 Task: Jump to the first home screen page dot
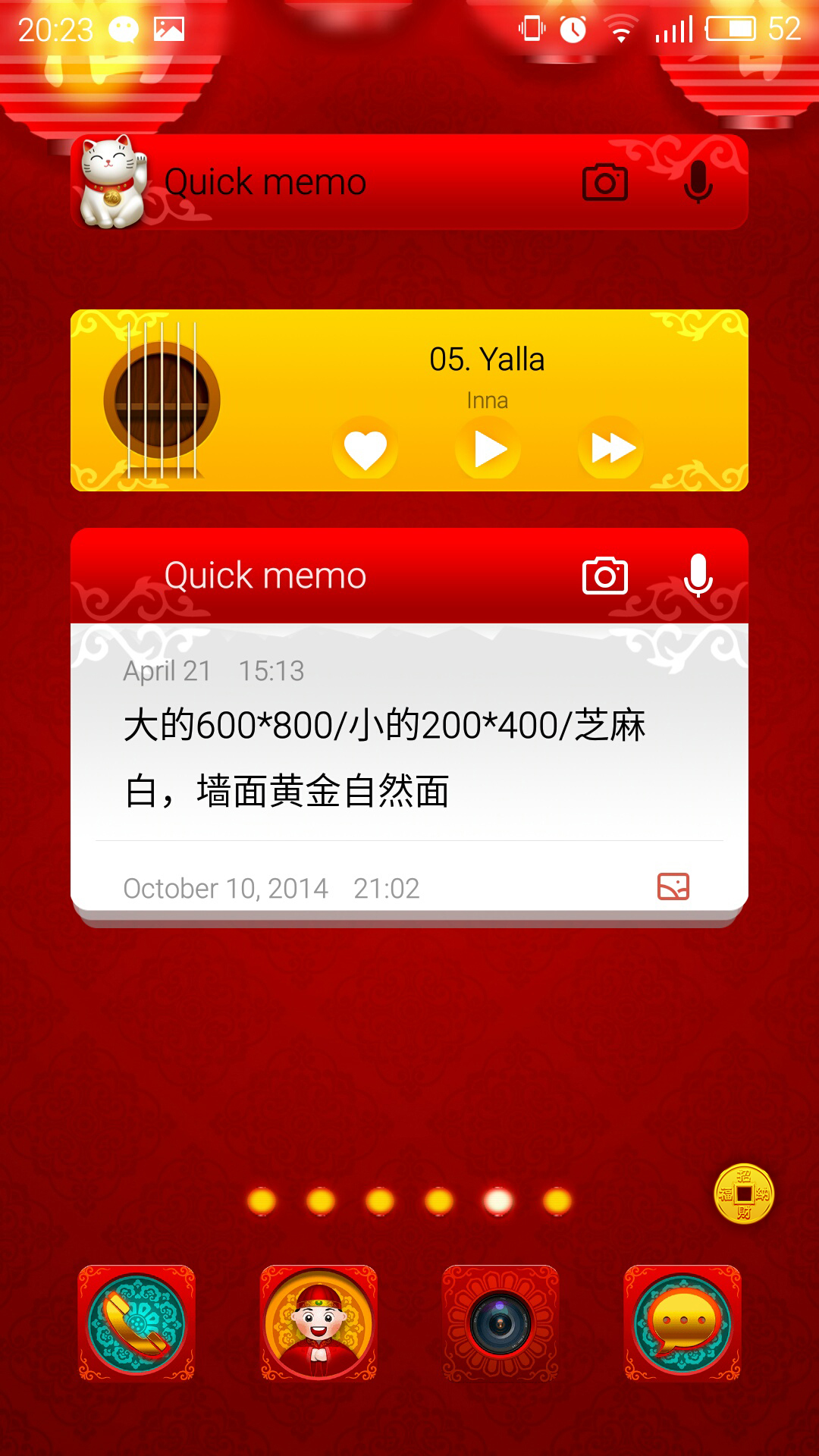[x=262, y=1201]
